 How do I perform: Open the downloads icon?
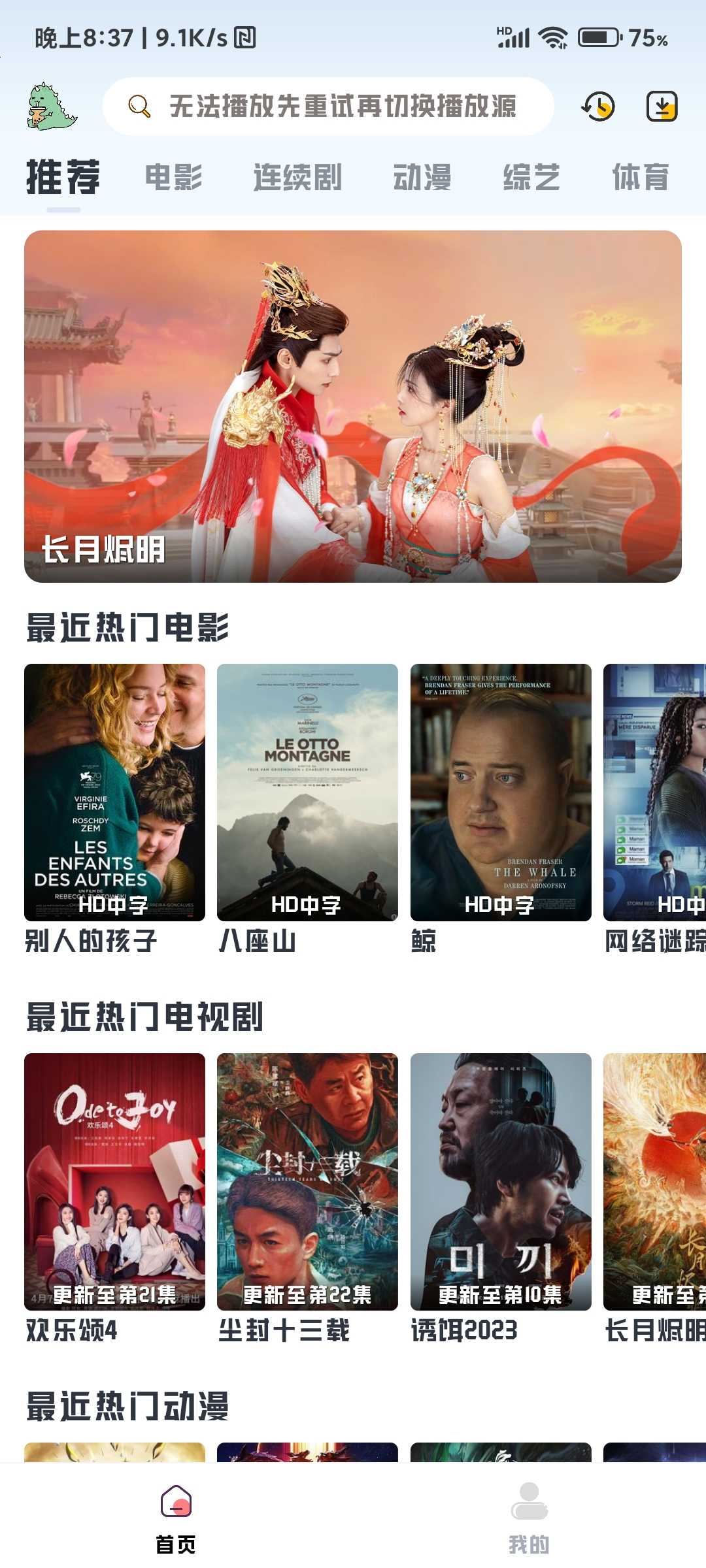coord(662,106)
